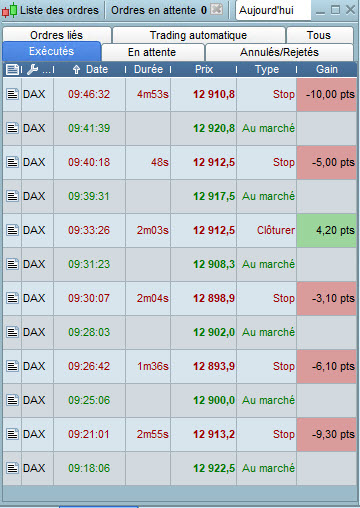Show the Annulés/Rejetés orders tab
The image size is (360, 508).
[279, 52]
